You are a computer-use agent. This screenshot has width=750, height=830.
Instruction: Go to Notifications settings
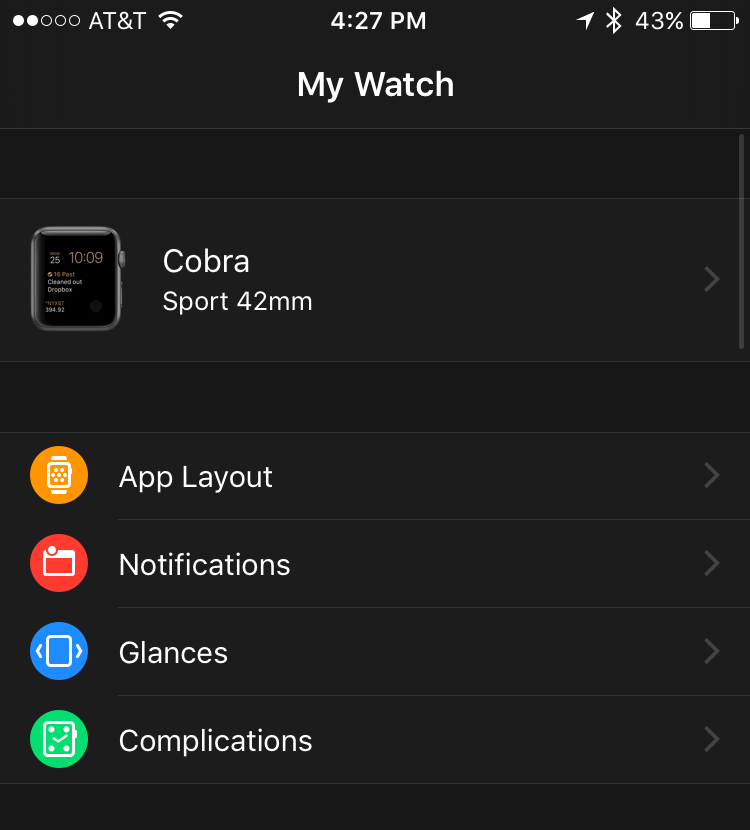[375, 564]
